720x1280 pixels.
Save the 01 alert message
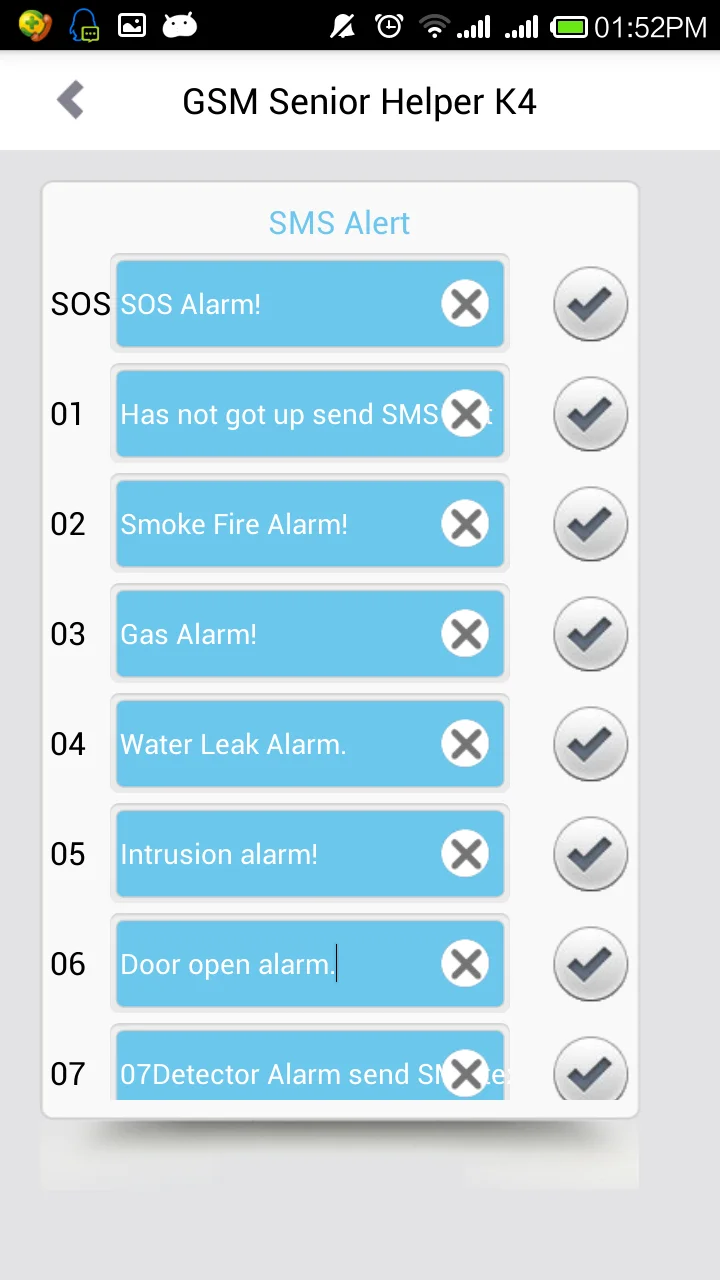pos(590,414)
